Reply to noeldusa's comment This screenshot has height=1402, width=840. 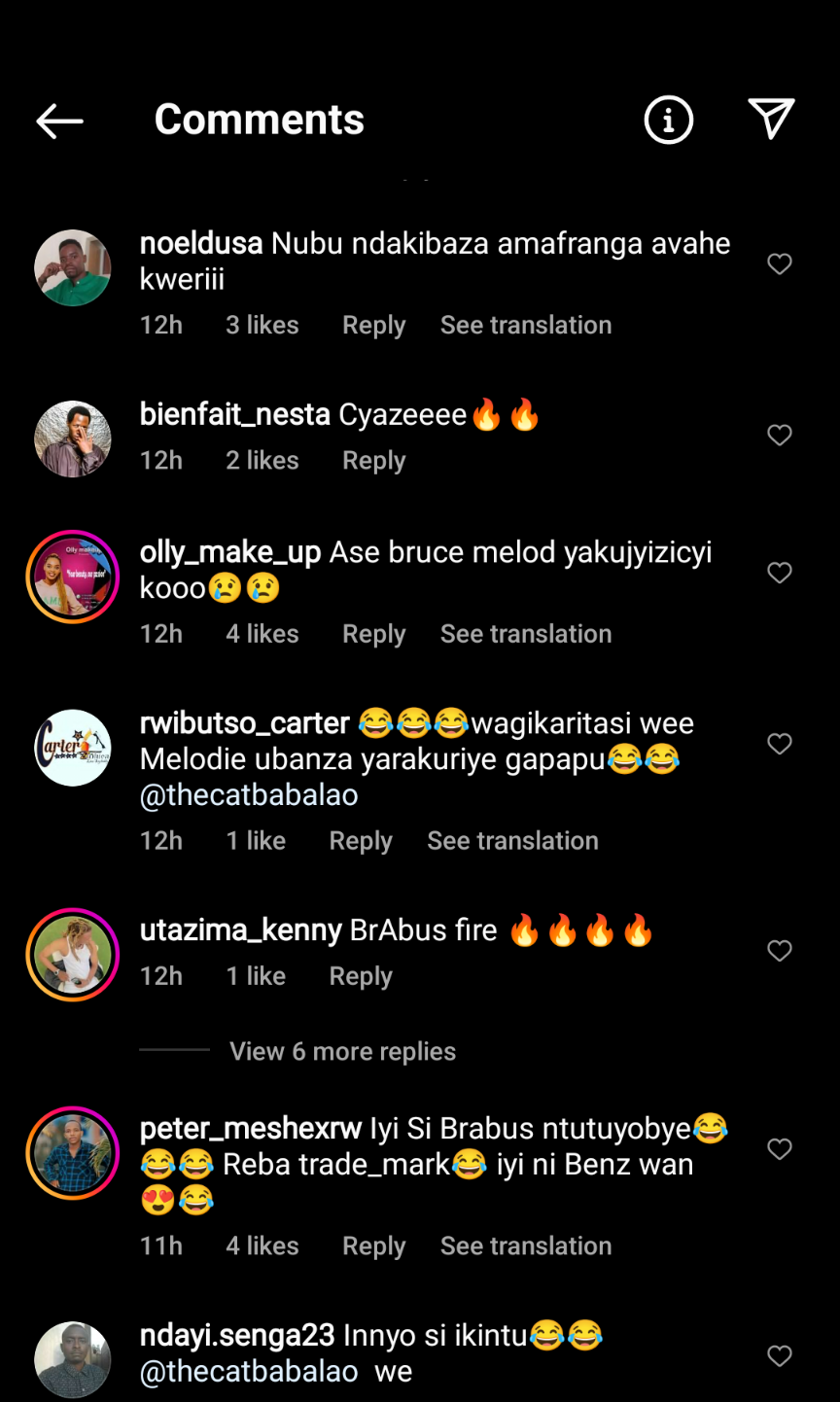(x=373, y=325)
